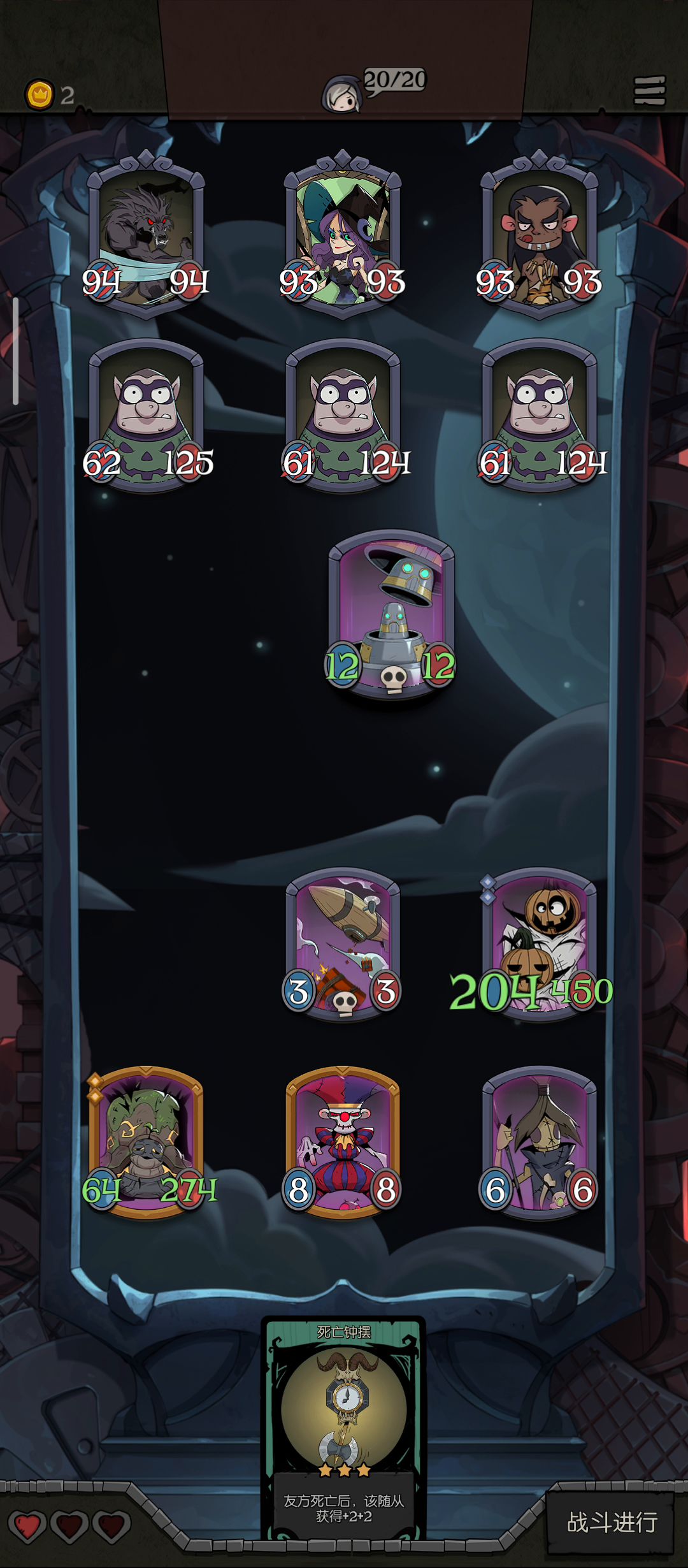Select the clown minion 8/8

click(343, 1141)
